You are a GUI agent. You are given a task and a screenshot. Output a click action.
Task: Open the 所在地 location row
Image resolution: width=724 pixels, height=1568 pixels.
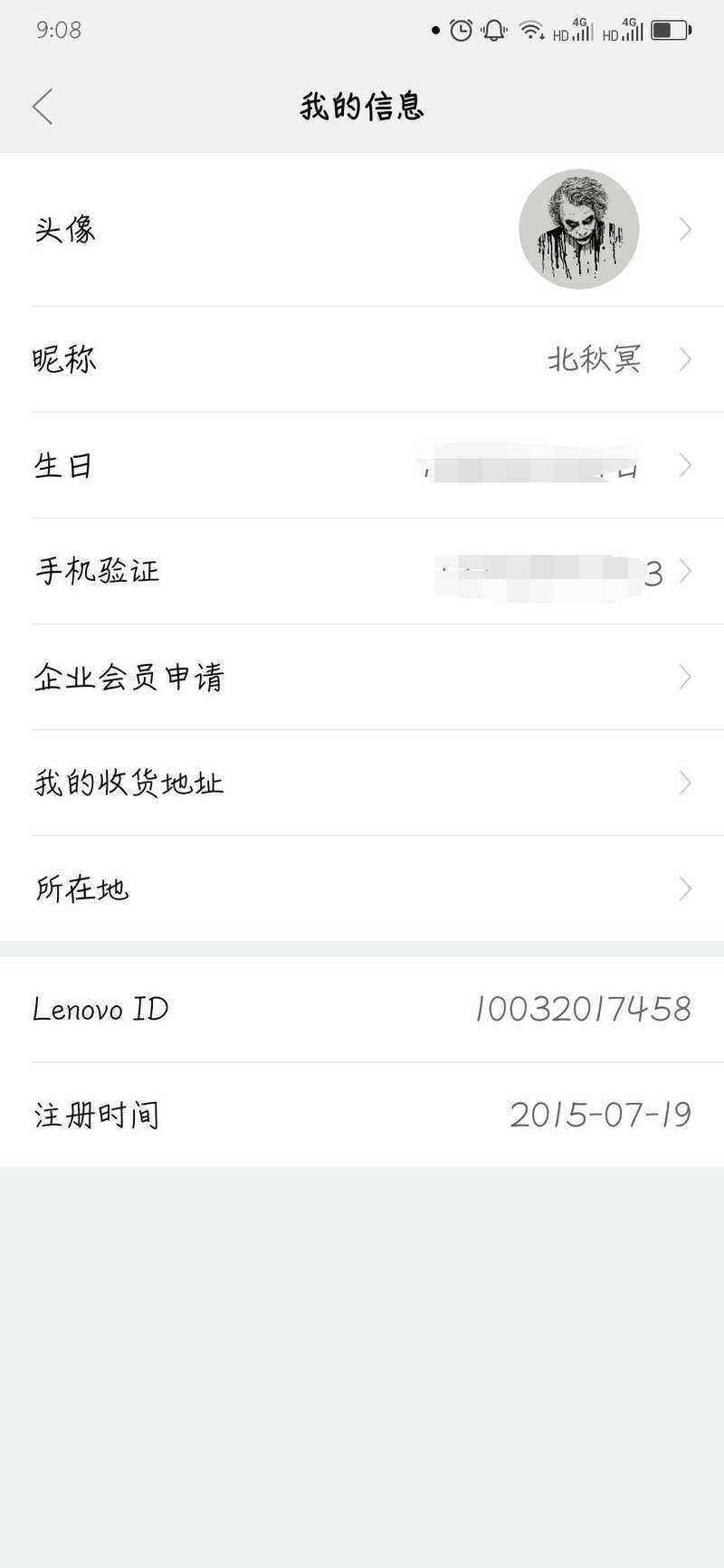(x=362, y=889)
